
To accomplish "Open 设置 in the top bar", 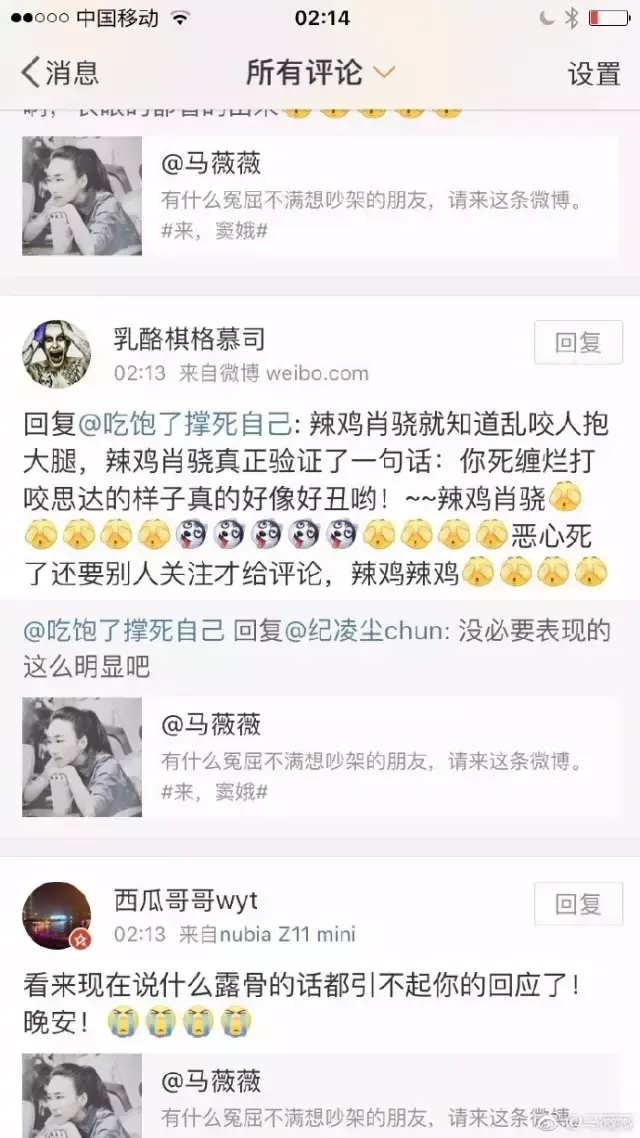I will coord(594,73).
